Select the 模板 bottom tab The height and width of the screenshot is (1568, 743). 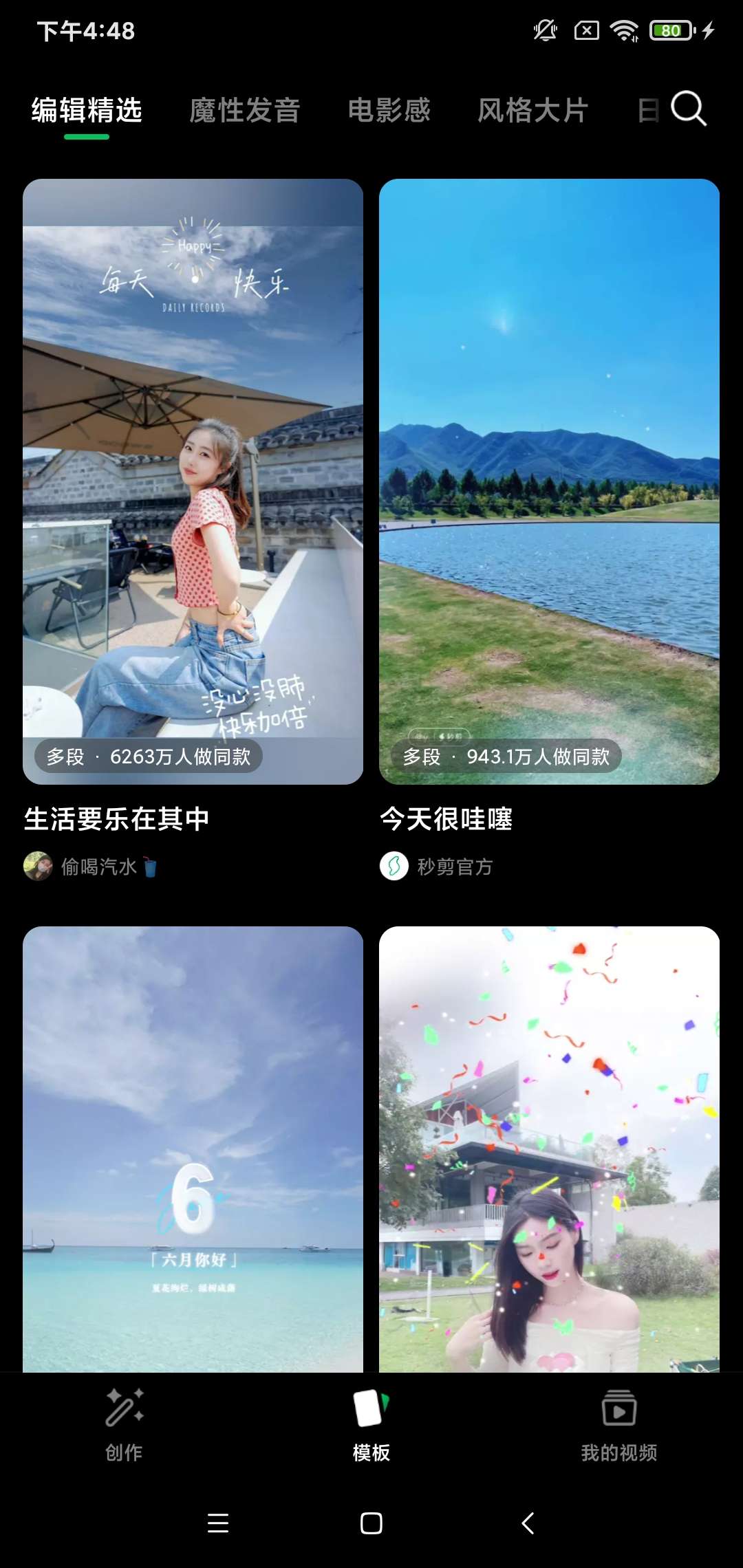pyautogui.click(x=371, y=1424)
